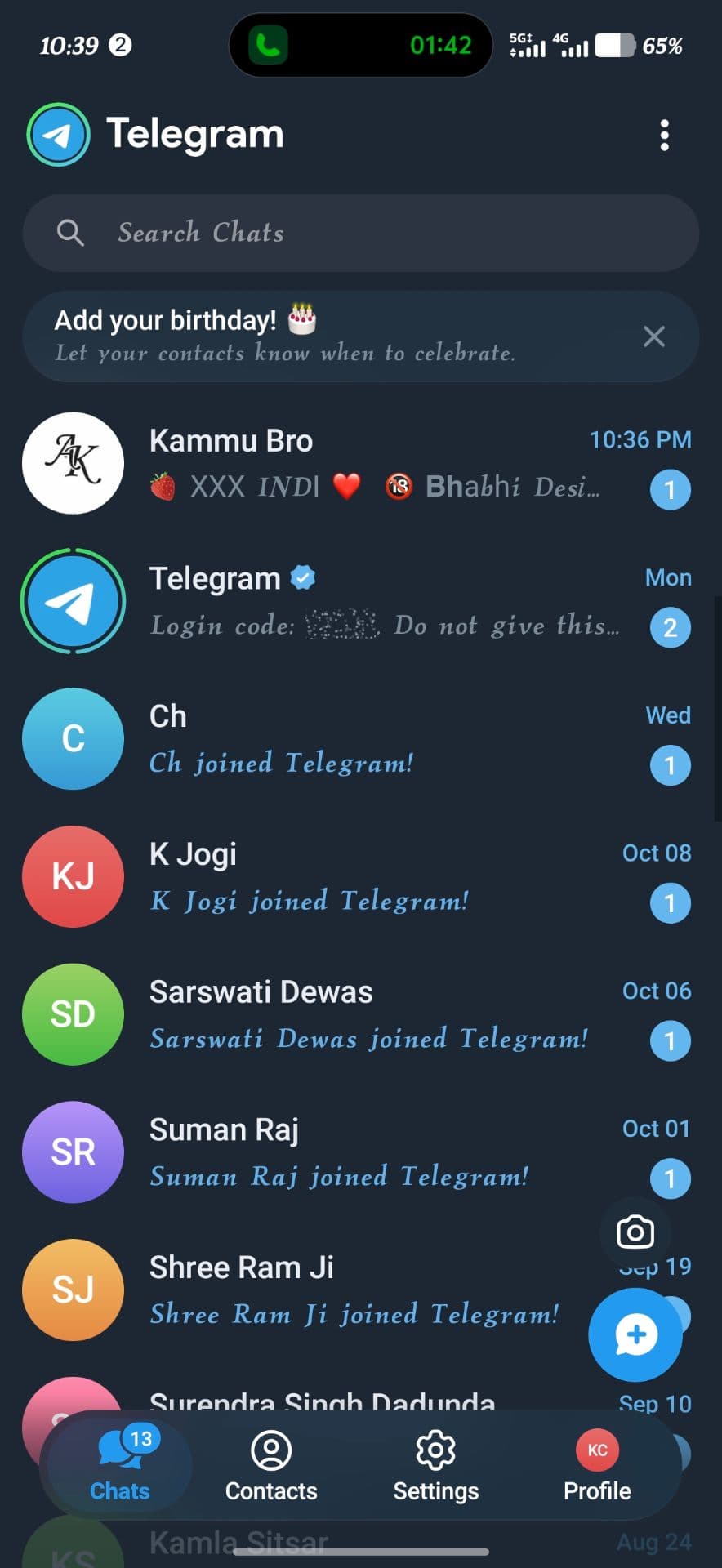
Task: Open the Add your birthday prompt
Action: coord(327,336)
